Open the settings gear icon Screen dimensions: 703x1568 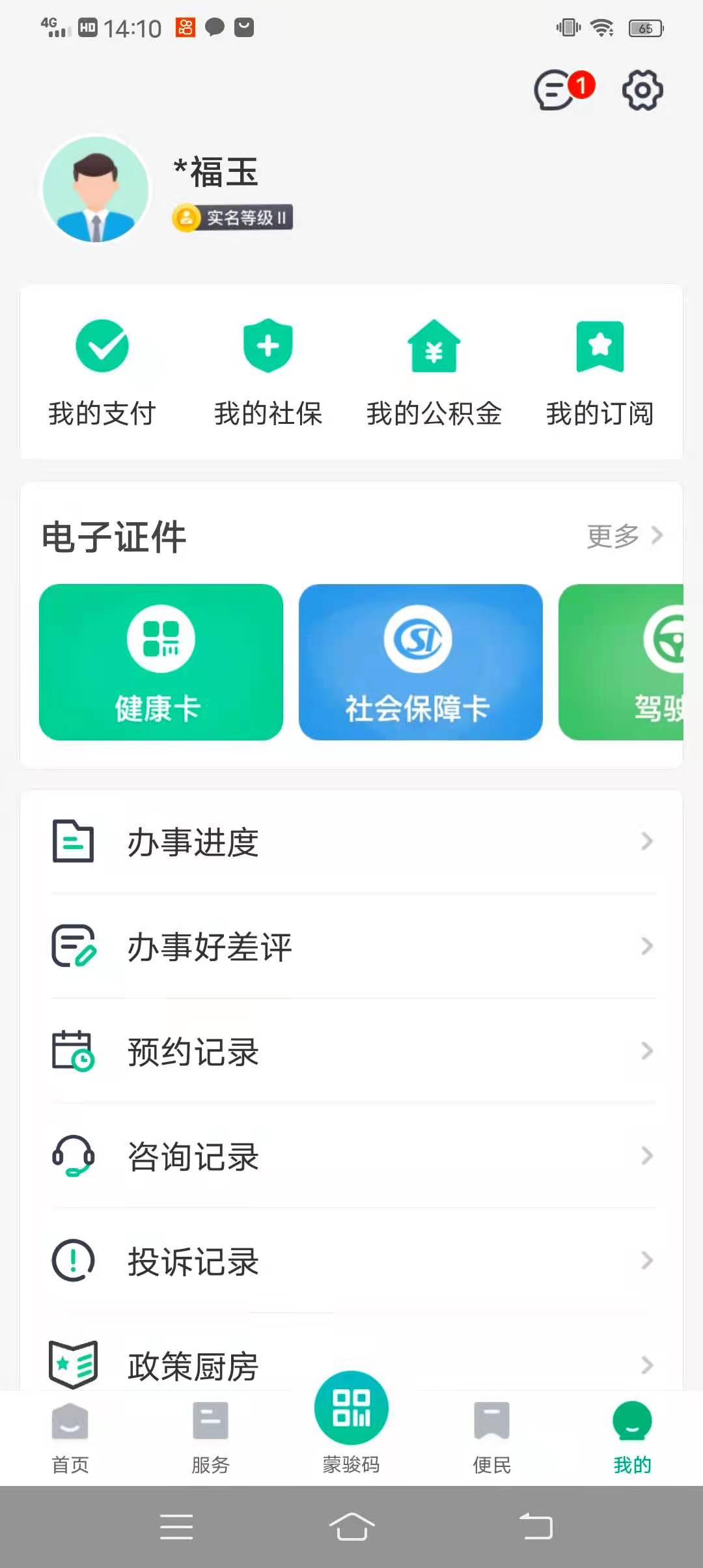(642, 90)
